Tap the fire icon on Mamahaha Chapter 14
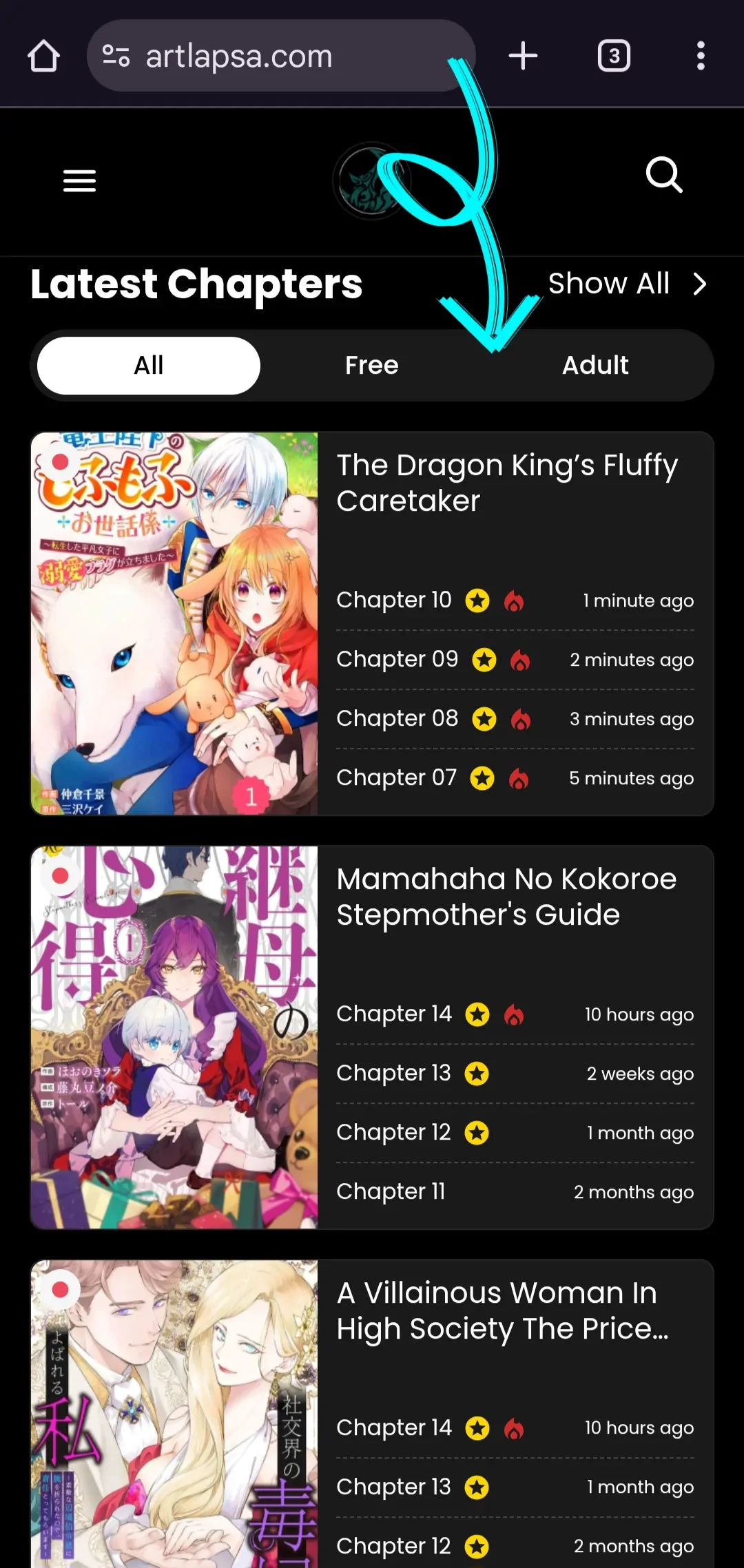Screen dimensions: 744x1568 click(x=515, y=1014)
